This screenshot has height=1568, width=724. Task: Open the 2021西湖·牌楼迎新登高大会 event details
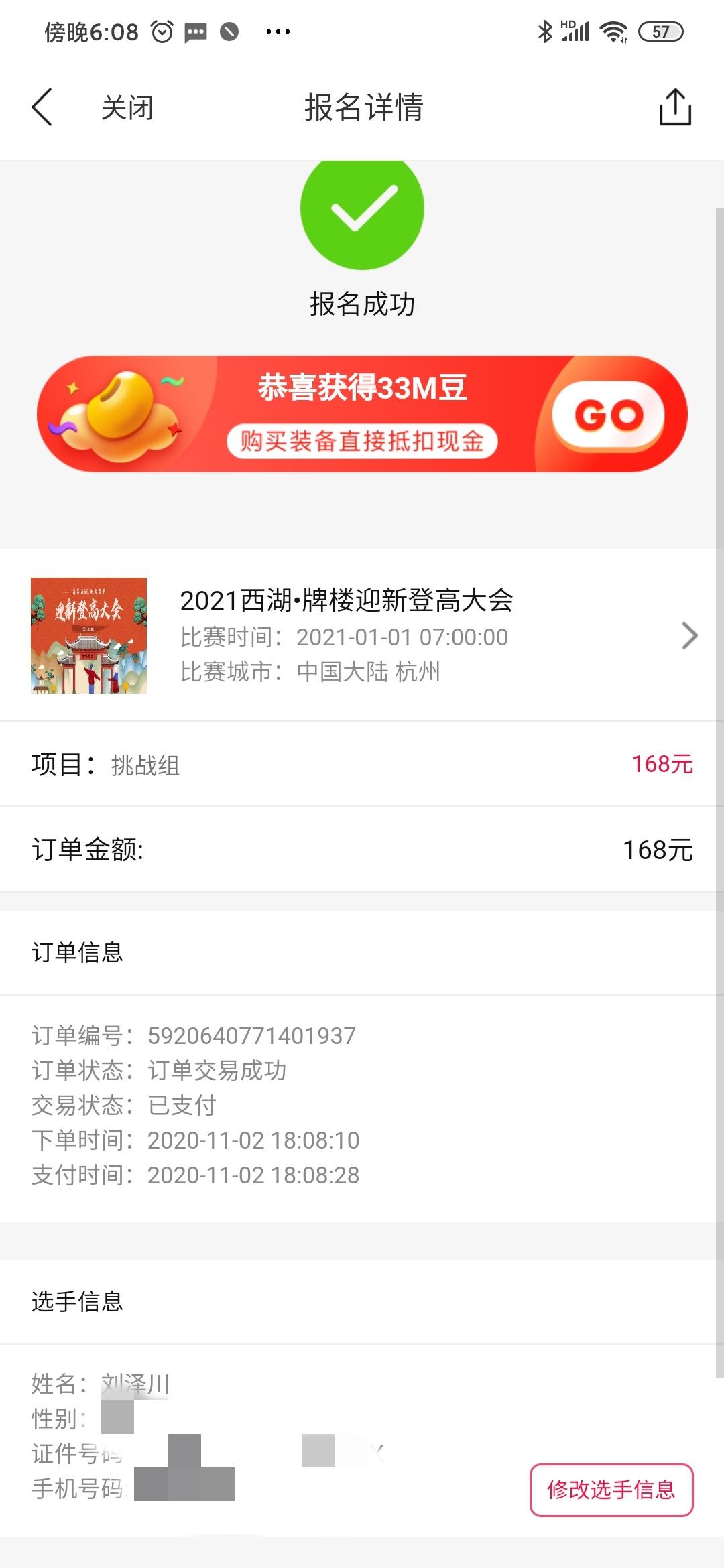tap(362, 635)
